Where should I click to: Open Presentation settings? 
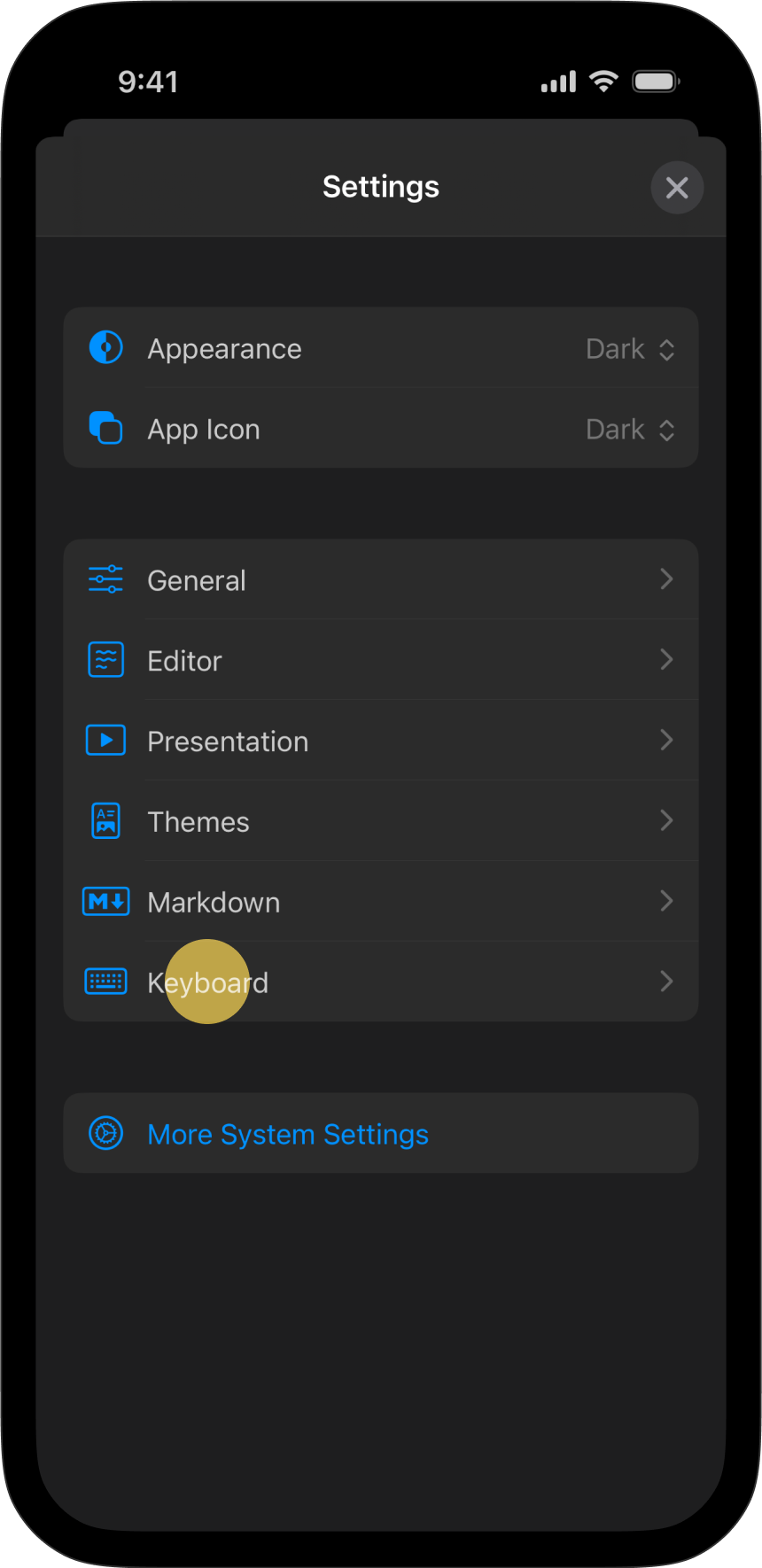(x=381, y=741)
